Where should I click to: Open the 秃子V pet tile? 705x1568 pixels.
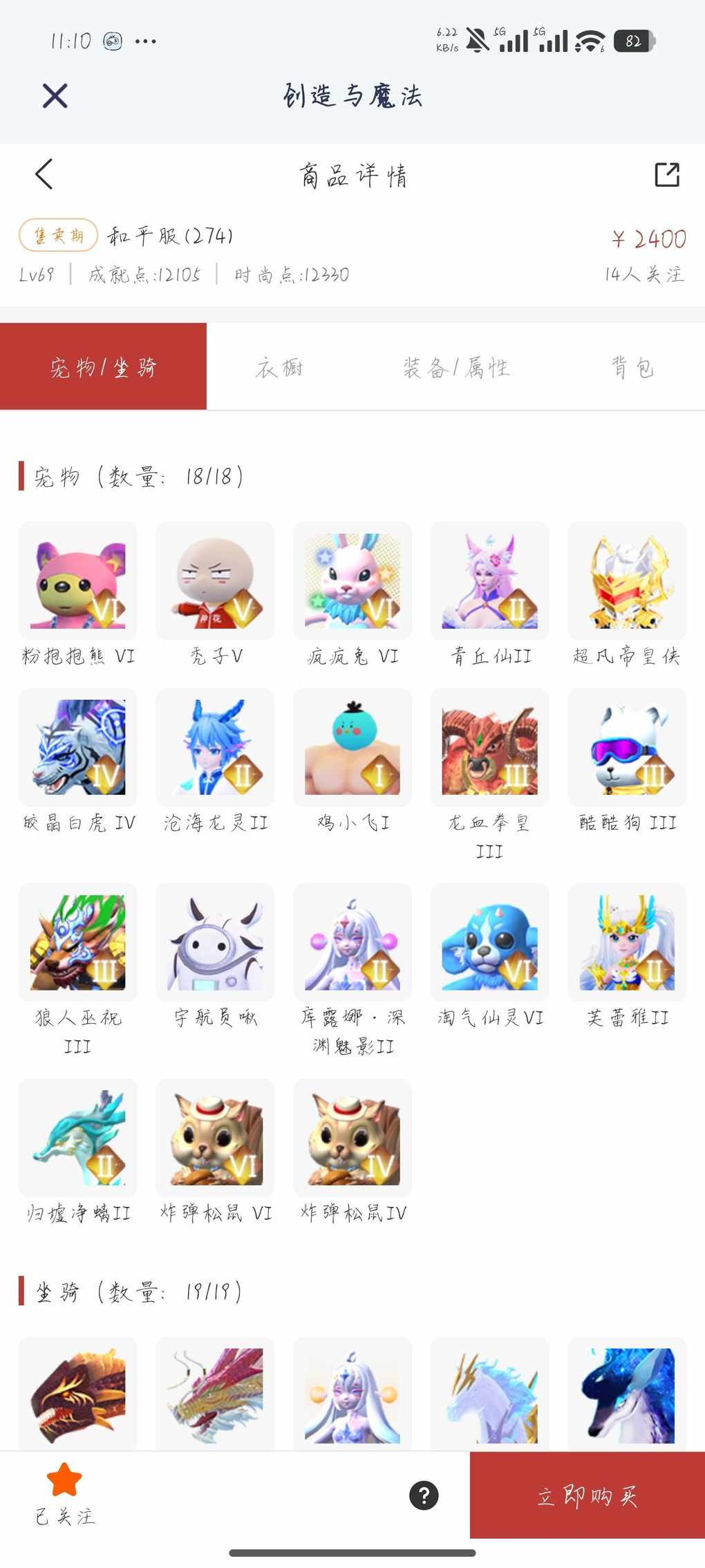215,581
